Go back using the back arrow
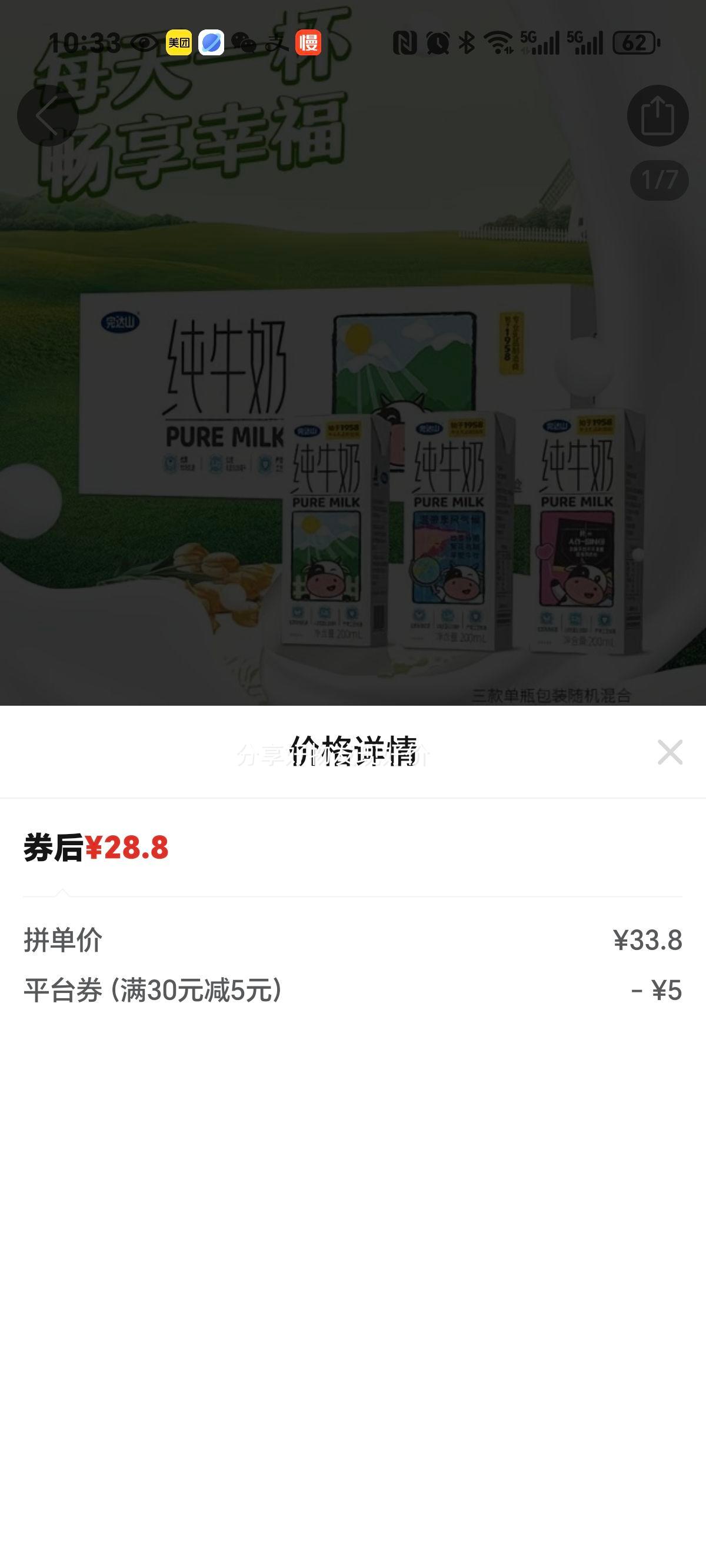The height and width of the screenshot is (1568, 706). [x=48, y=115]
